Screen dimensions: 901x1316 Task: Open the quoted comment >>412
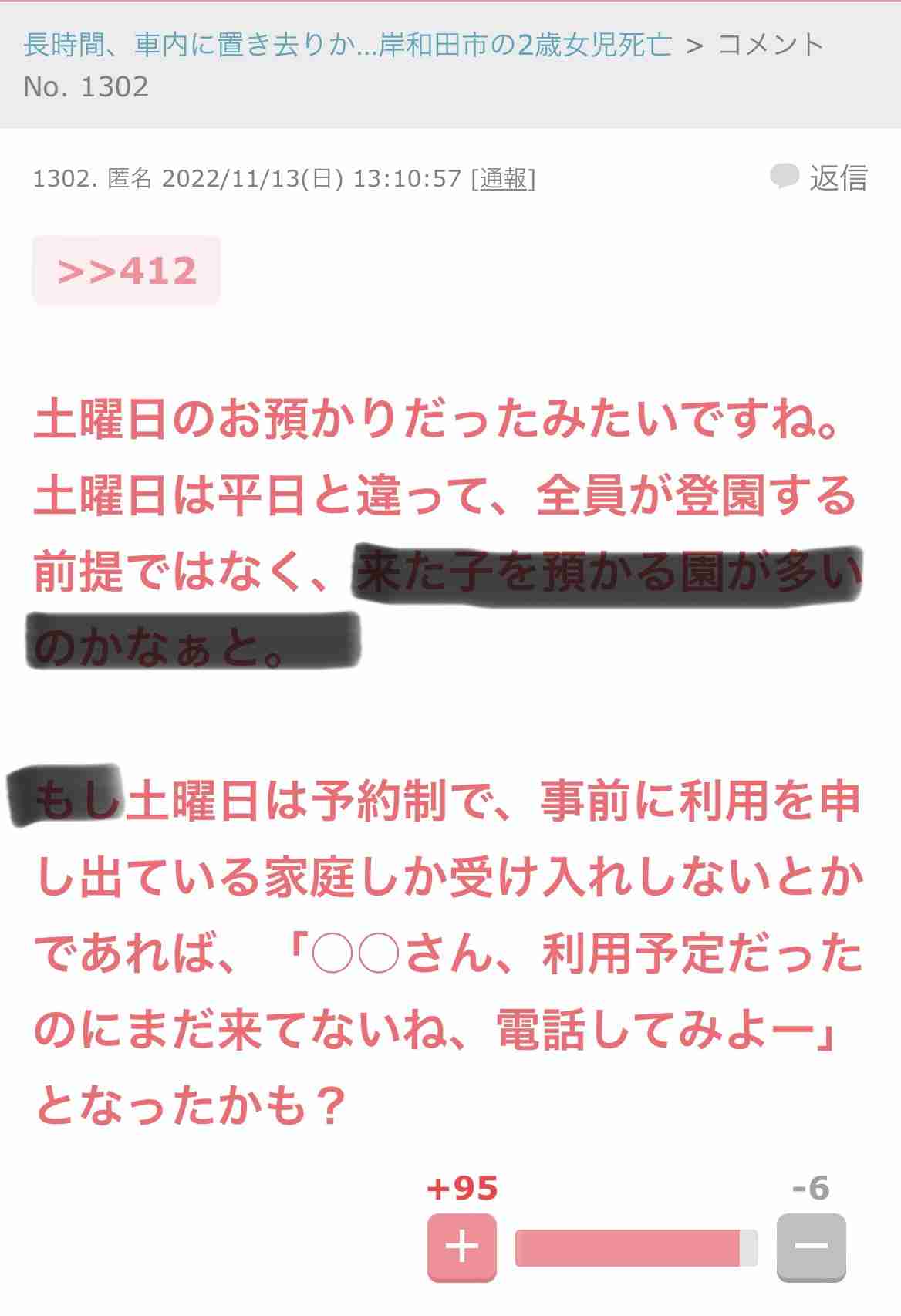click(x=127, y=271)
